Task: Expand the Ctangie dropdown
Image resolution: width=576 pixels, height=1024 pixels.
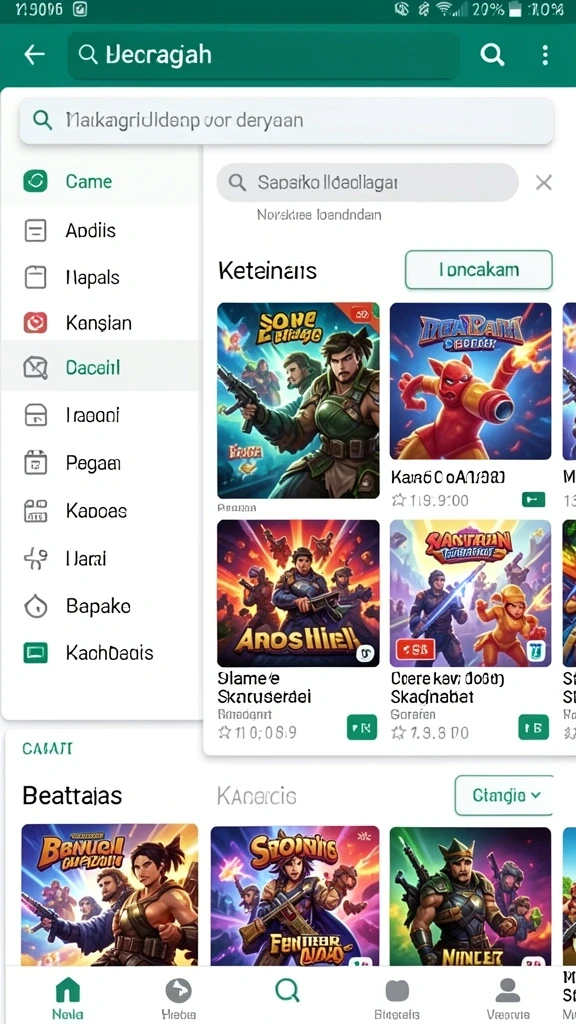Action: coord(504,795)
